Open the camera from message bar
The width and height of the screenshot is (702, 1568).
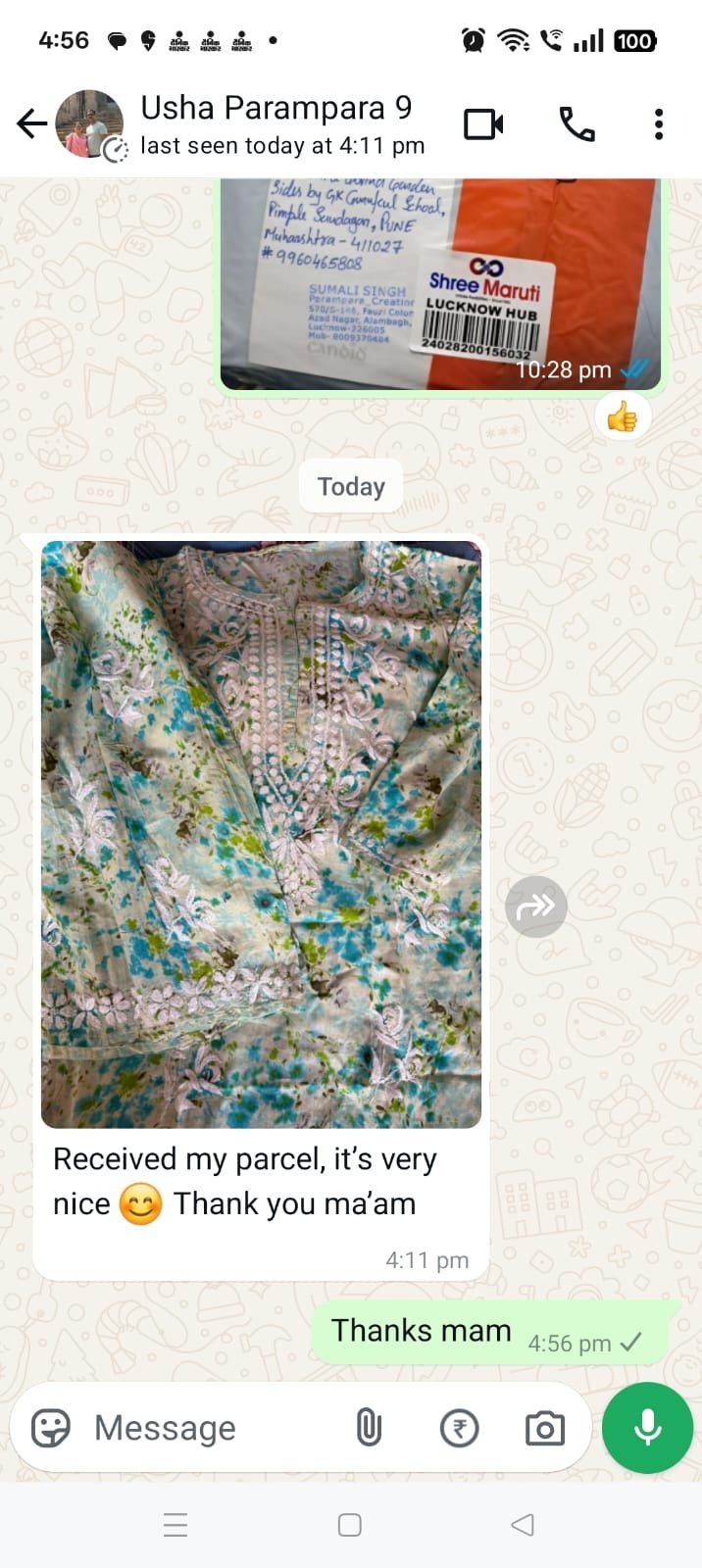click(544, 1428)
